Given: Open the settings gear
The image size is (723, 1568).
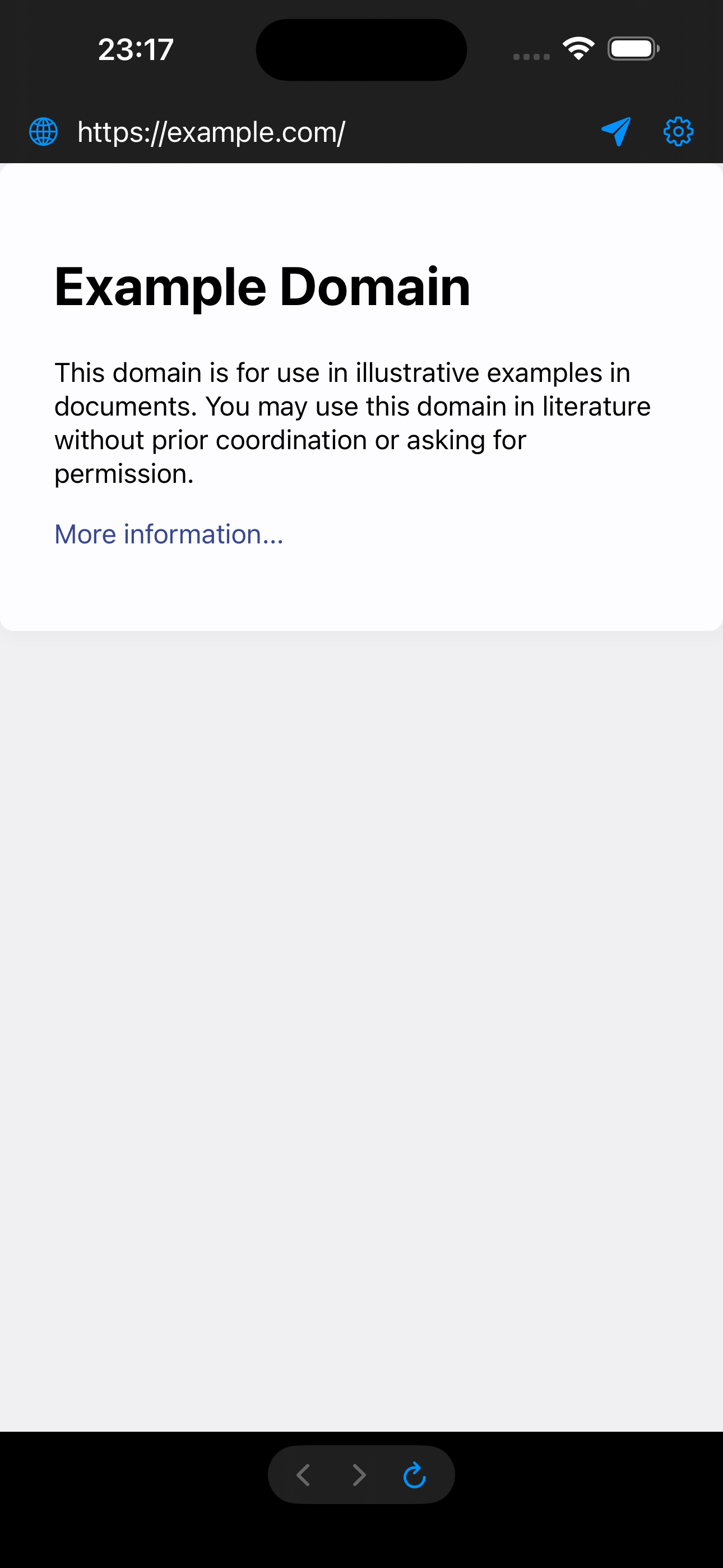Looking at the screenshot, I should (678, 131).
